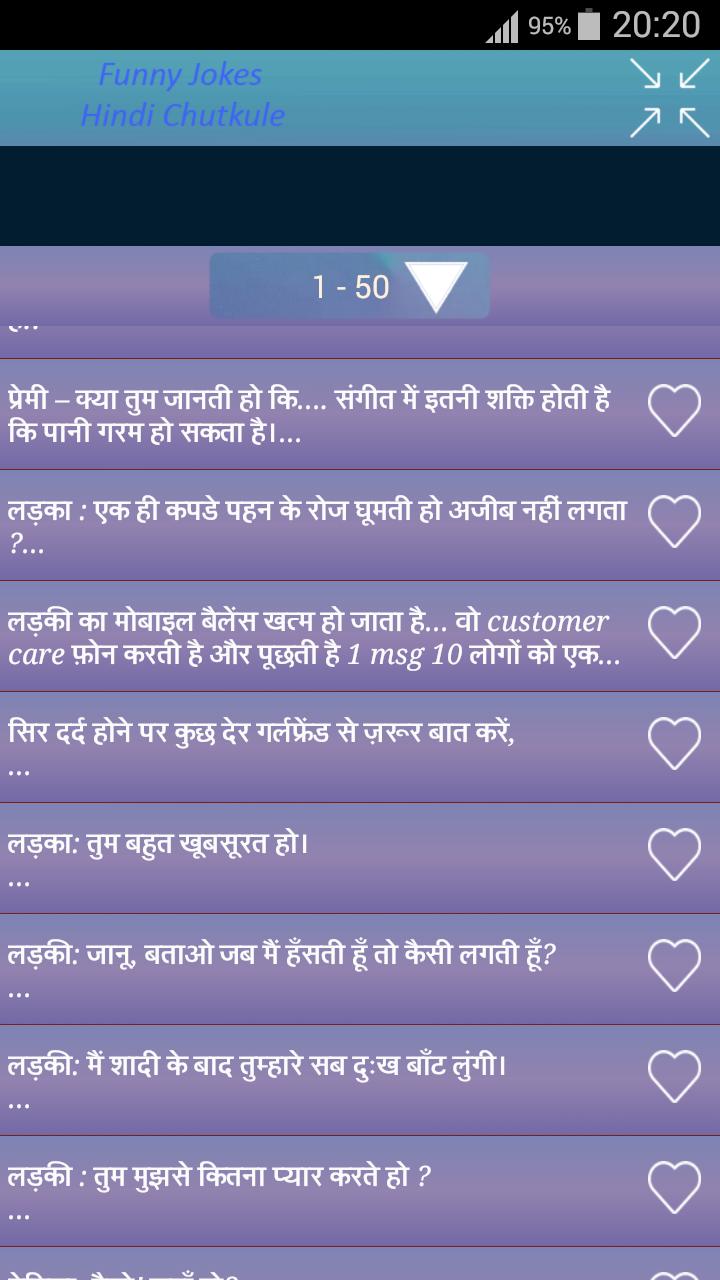Image resolution: width=720 pixels, height=1280 pixels.
Task: Favorite the joke तुम मुझसे कितना प्यार करते हो
Action: (675, 1188)
